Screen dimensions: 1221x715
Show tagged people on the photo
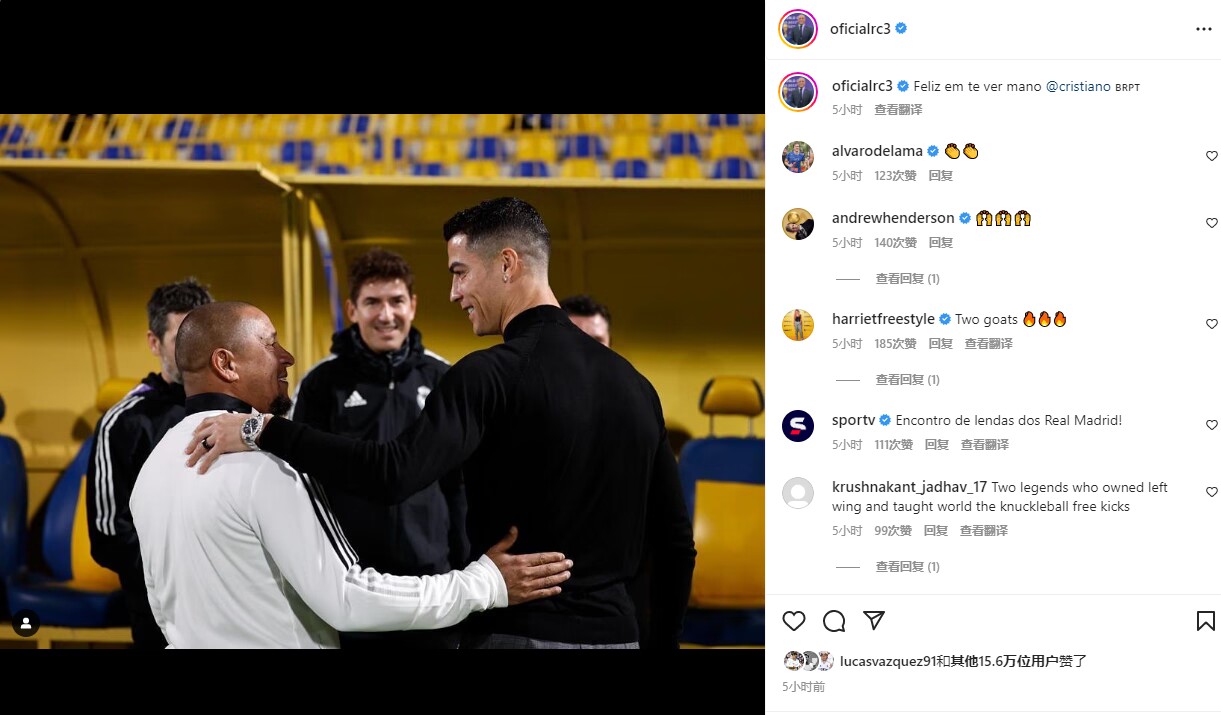(26, 623)
